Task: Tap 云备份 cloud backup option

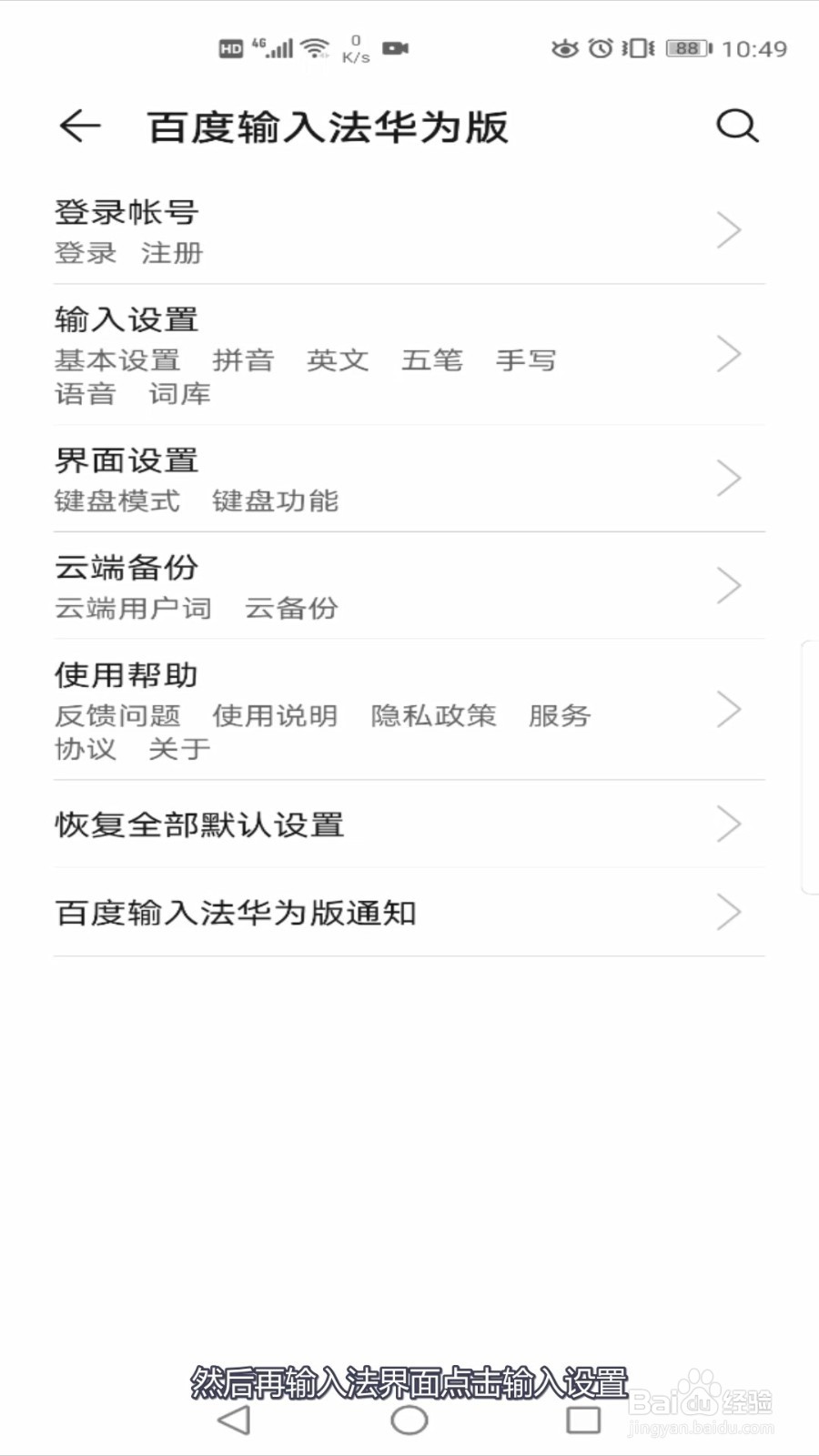Action: click(x=292, y=607)
